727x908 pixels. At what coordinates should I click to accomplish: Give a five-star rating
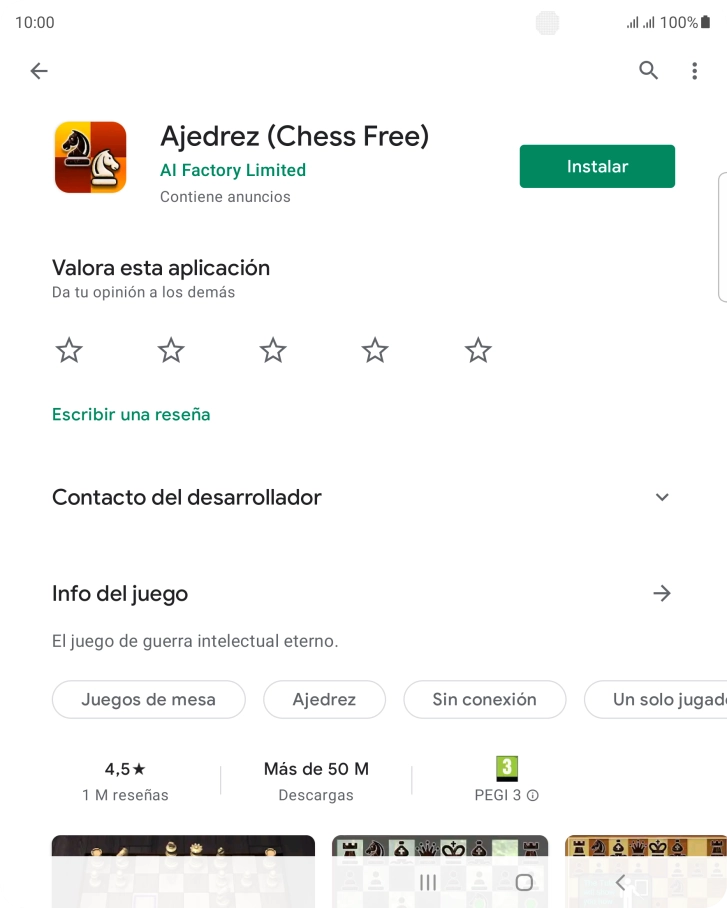click(477, 350)
